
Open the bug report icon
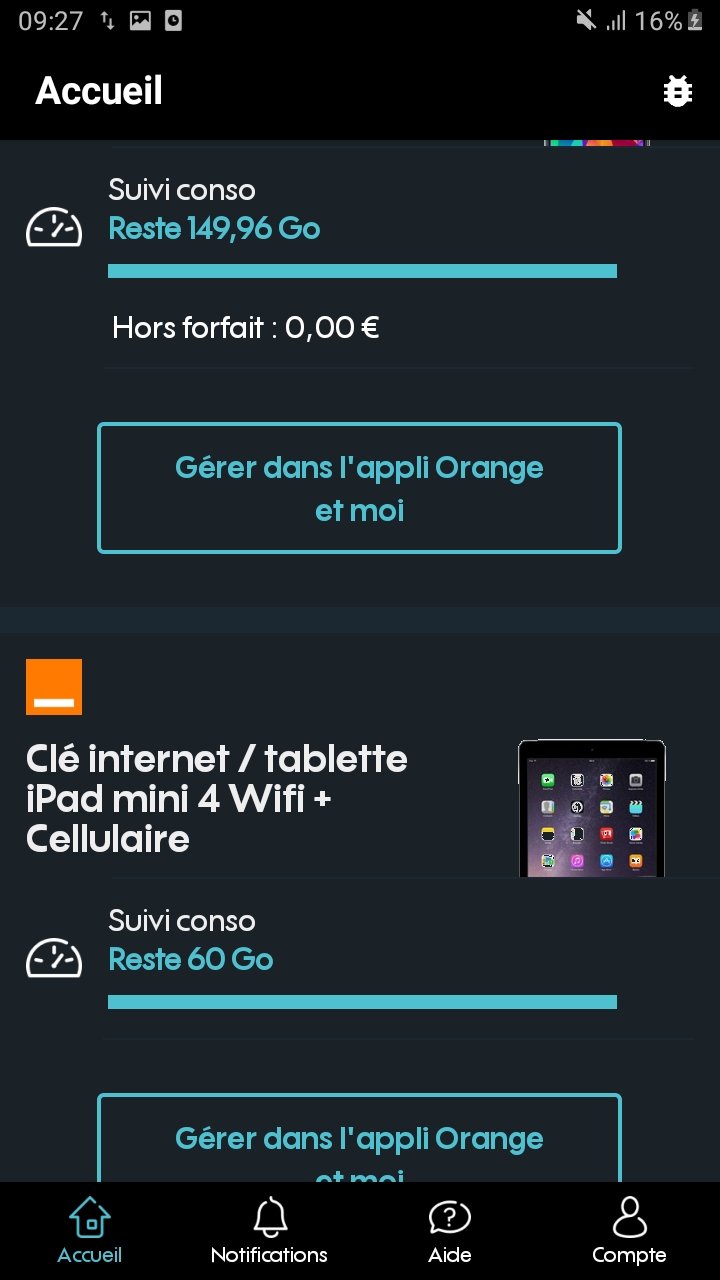point(678,91)
